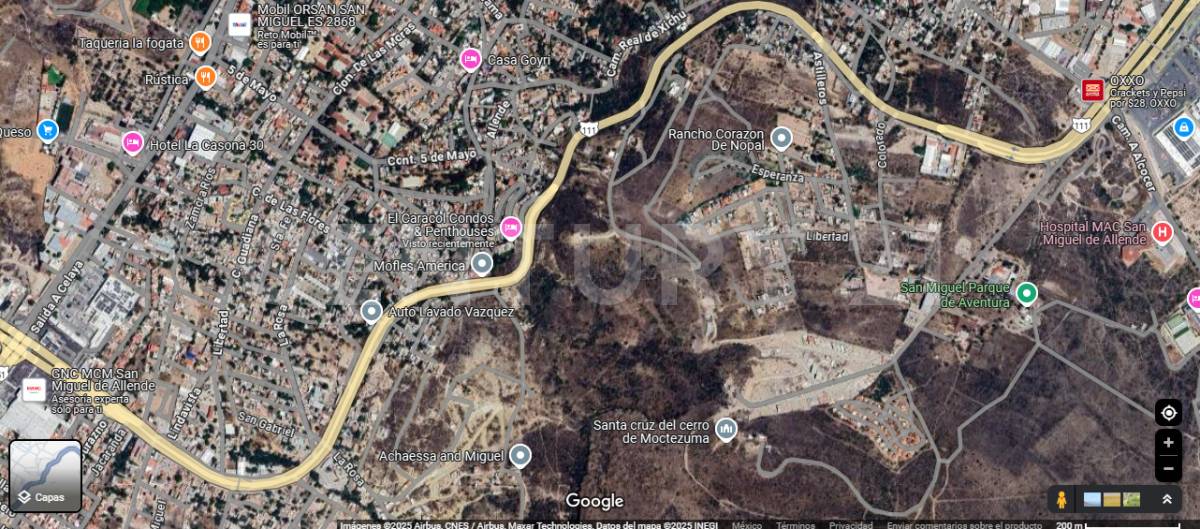Open the Taquería la fogata place marker

pyautogui.click(x=200, y=43)
